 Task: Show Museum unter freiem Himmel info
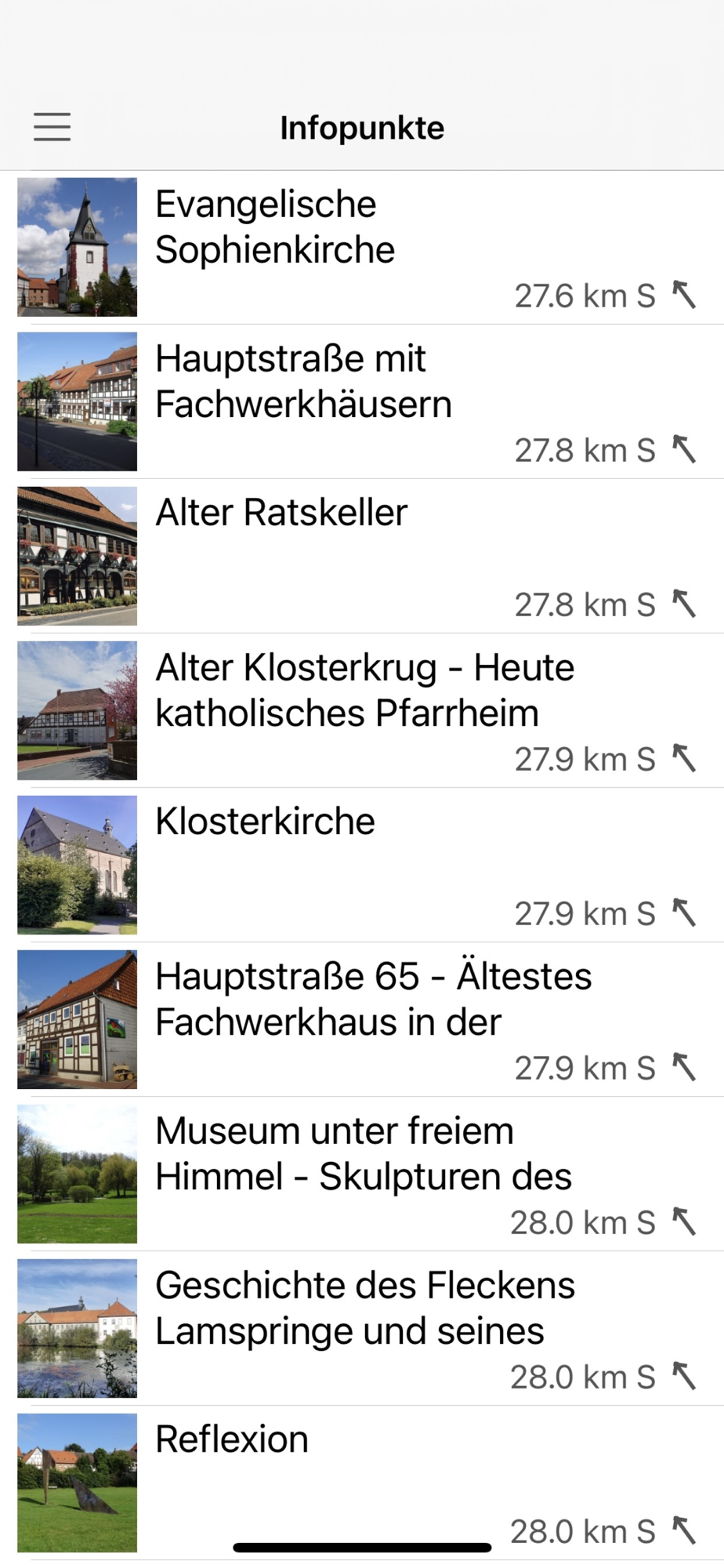tap(362, 1174)
